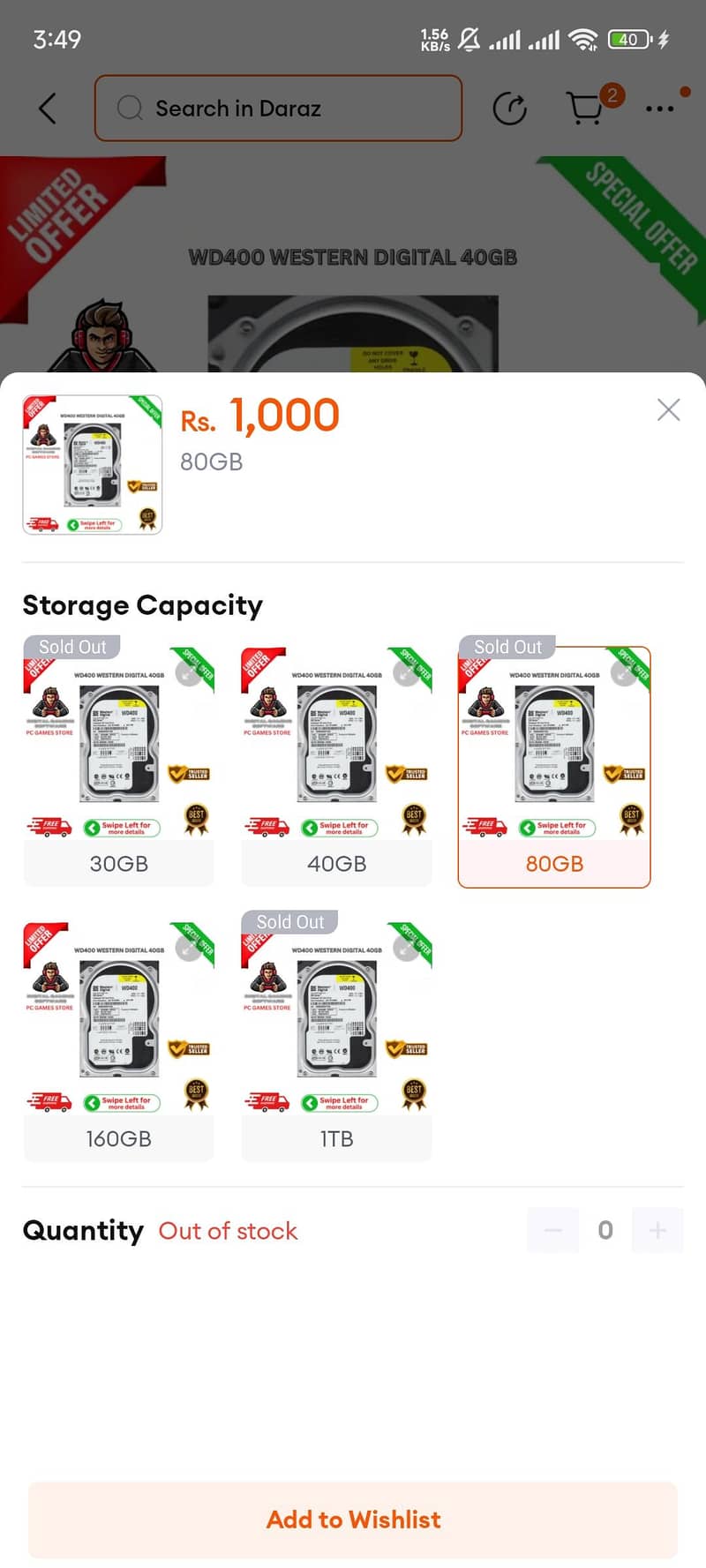The width and height of the screenshot is (706, 1568).
Task: Close the variant selection sheet
Action: pyautogui.click(x=669, y=409)
